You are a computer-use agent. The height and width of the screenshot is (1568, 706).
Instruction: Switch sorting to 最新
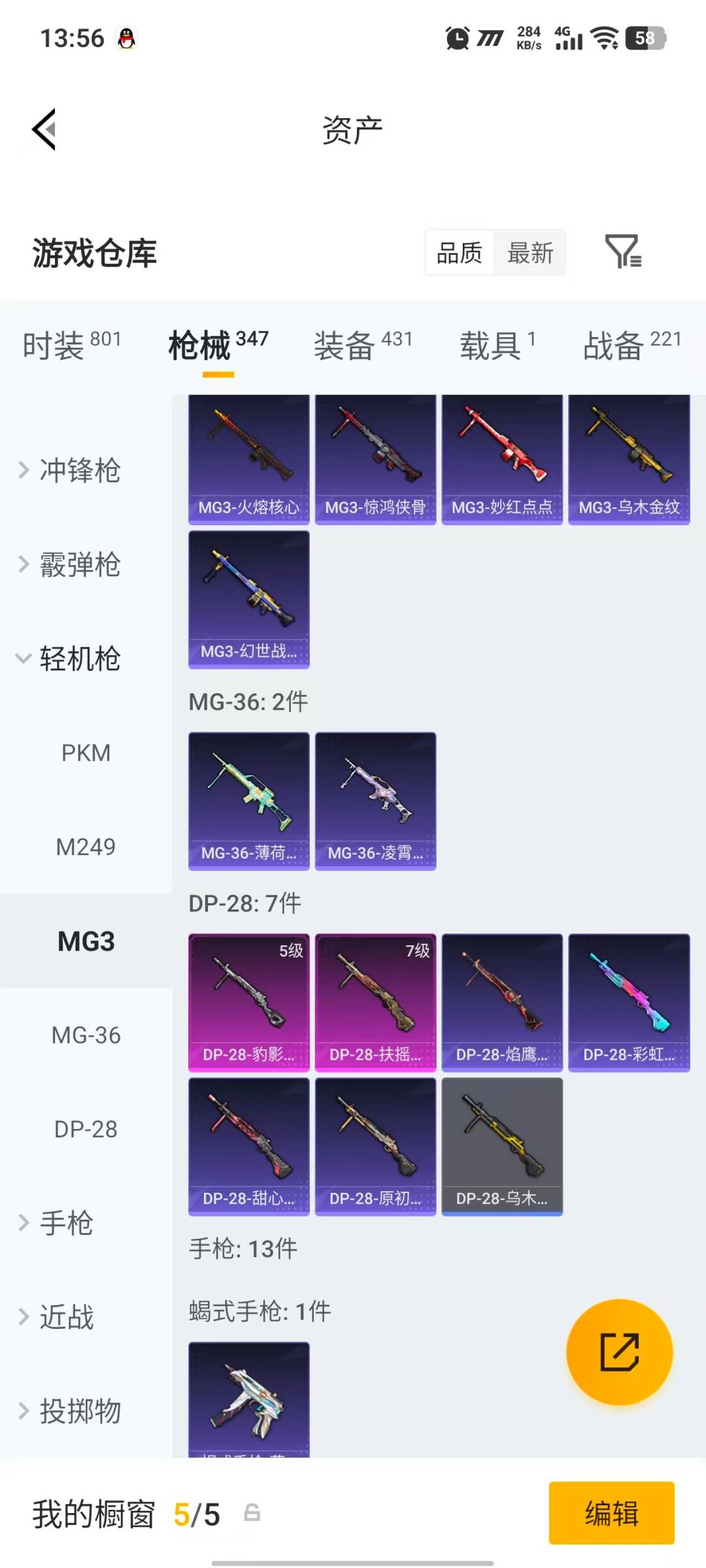pos(531,253)
